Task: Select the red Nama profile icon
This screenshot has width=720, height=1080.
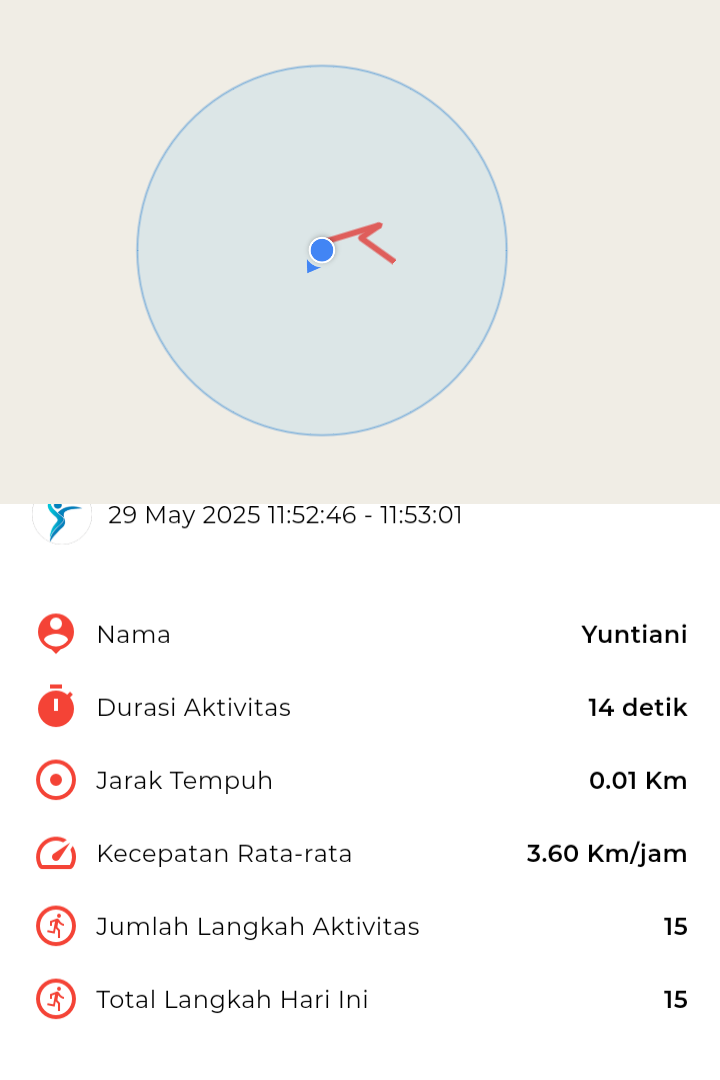Action: [56, 634]
